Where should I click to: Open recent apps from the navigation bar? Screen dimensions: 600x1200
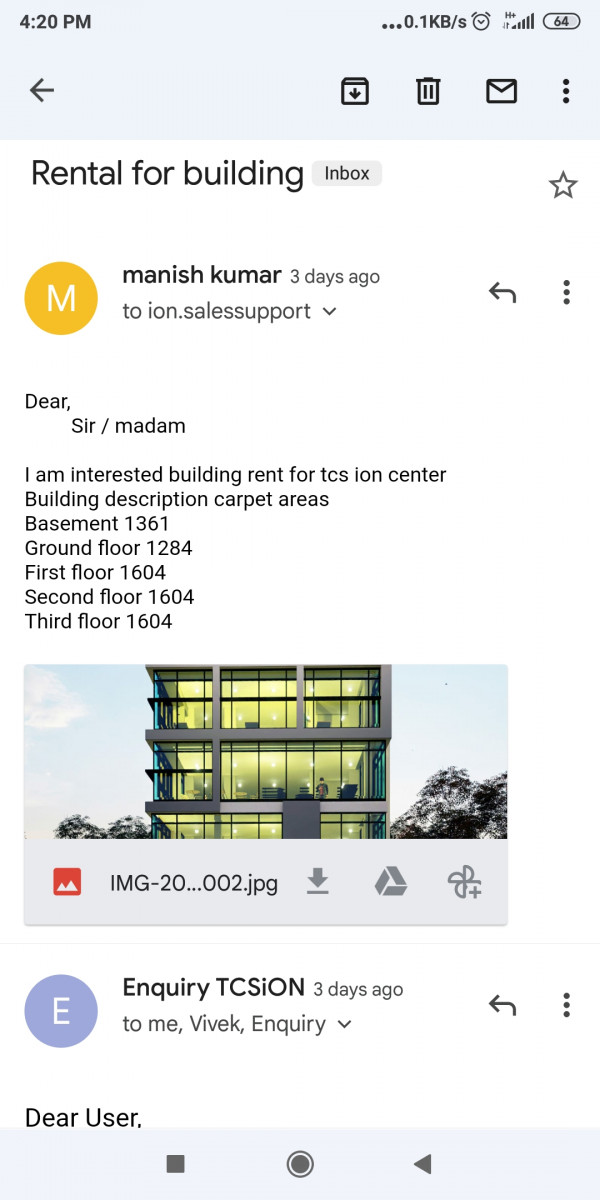pyautogui.click(x=175, y=1163)
